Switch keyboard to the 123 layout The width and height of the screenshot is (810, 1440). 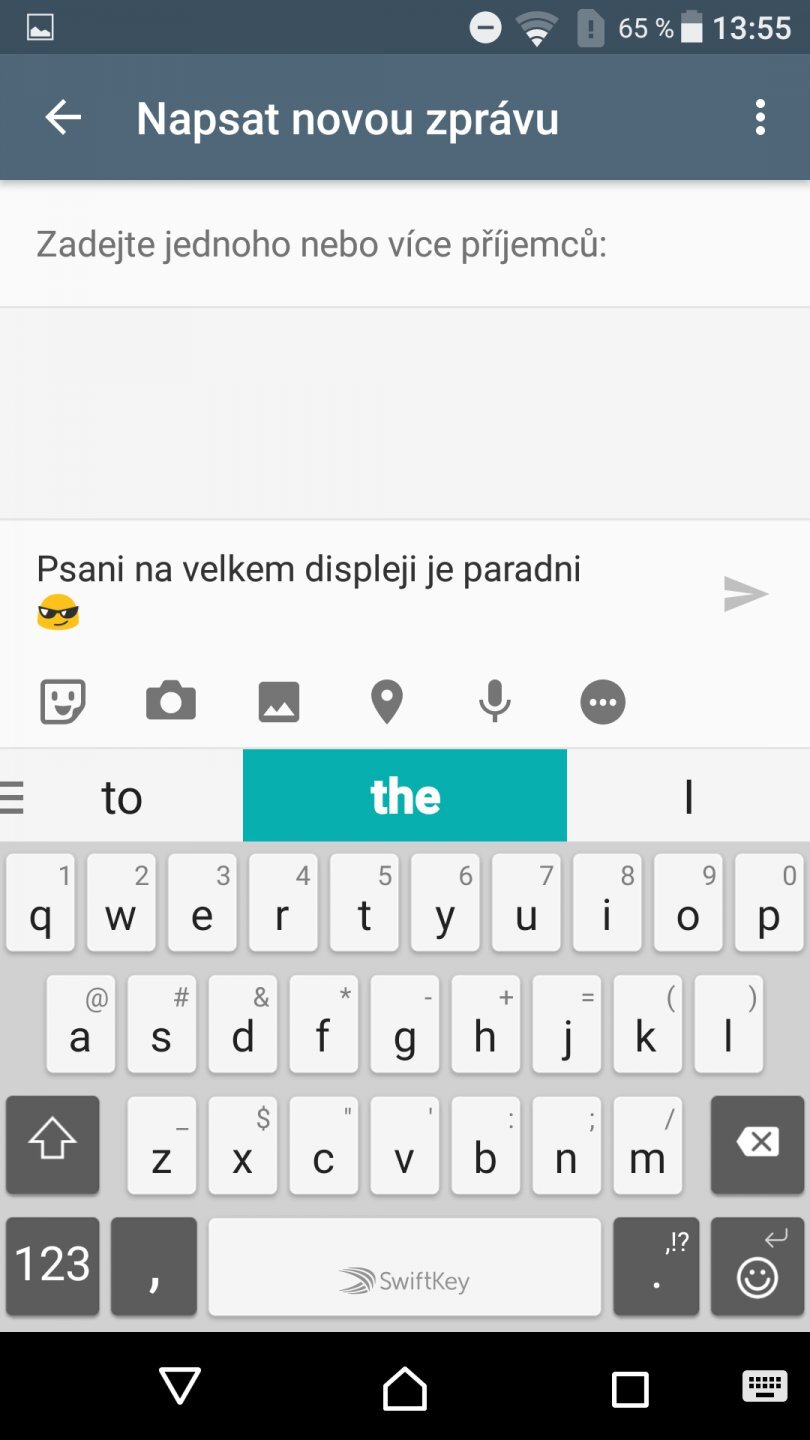pyautogui.click(x=53, y=1265)
